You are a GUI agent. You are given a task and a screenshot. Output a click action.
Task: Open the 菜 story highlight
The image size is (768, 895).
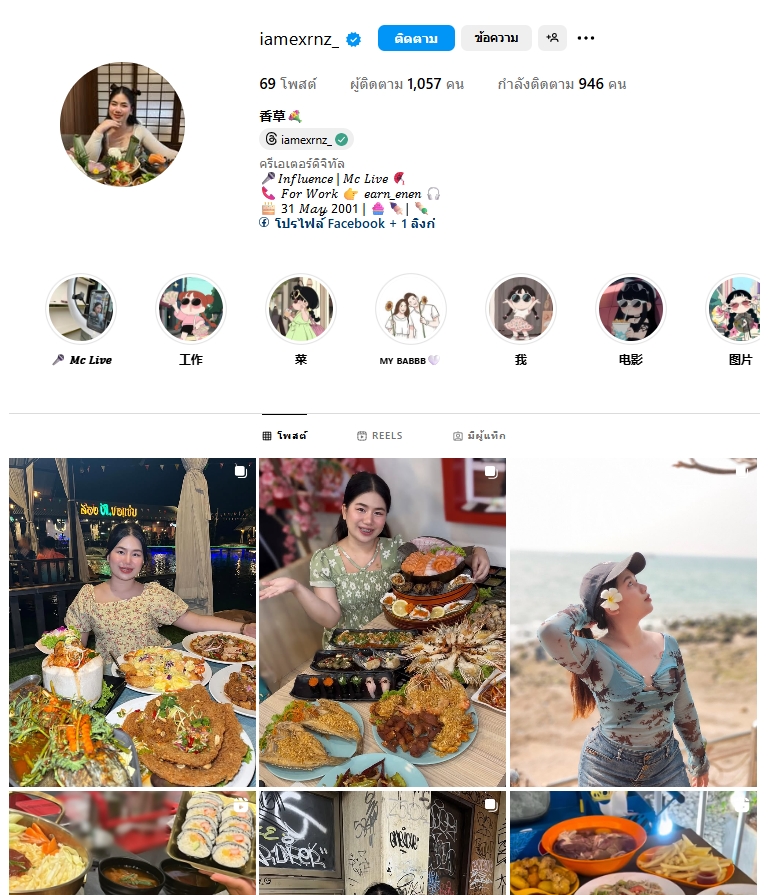[x=300, y=309]
